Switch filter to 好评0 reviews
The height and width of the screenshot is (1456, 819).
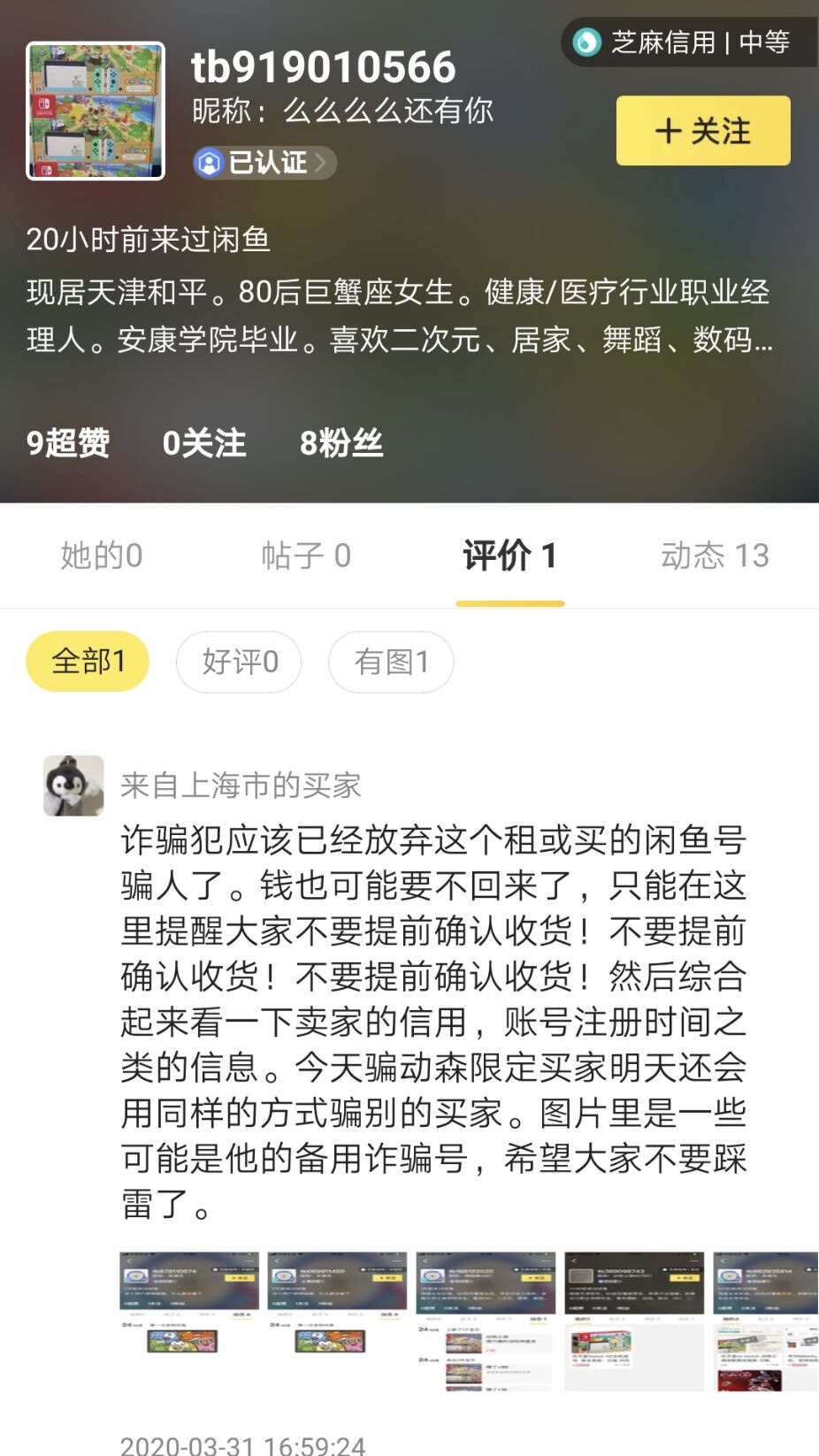237,661
